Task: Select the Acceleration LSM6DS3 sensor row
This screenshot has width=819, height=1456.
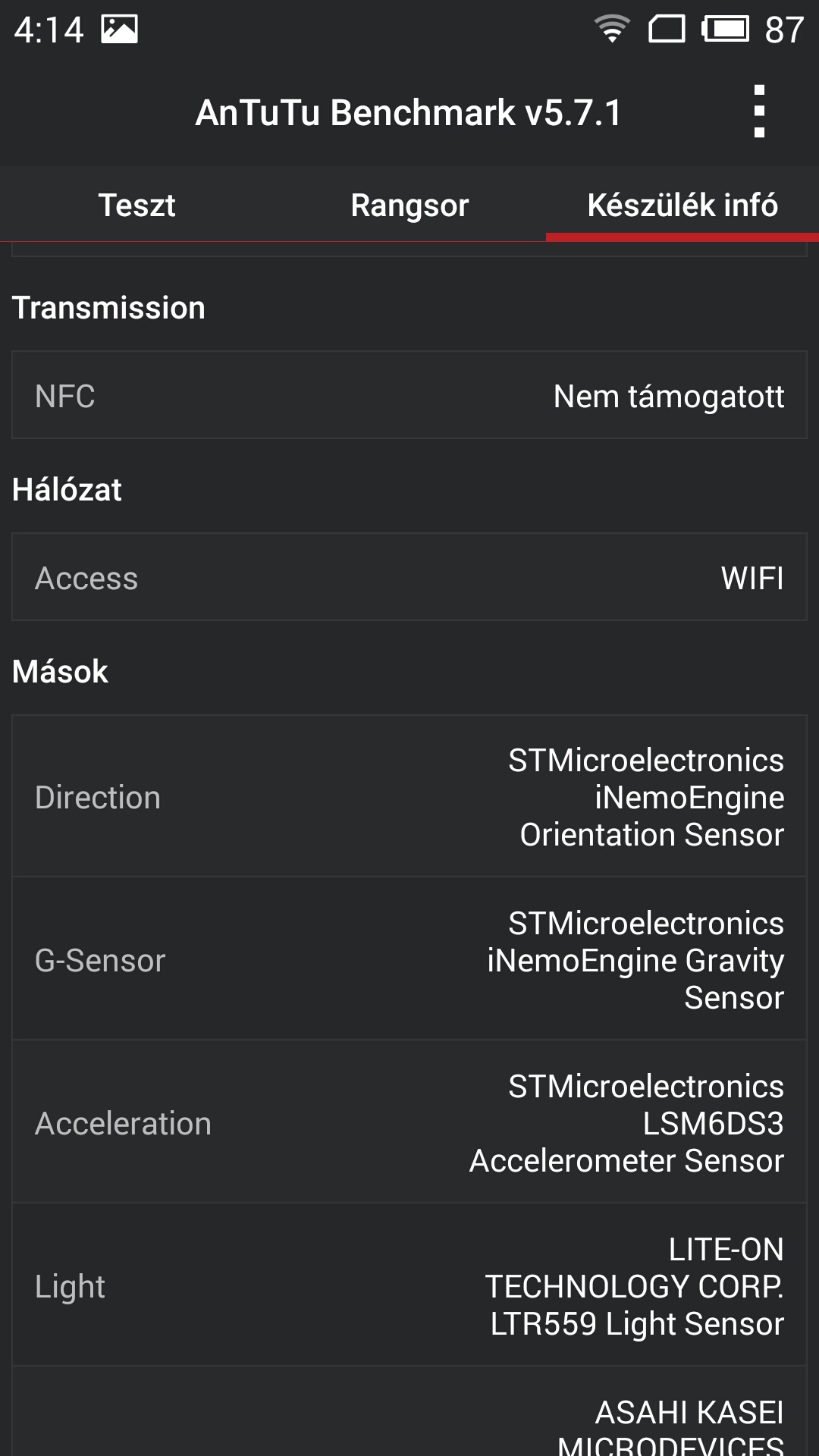Action: tap(409, 1122)
